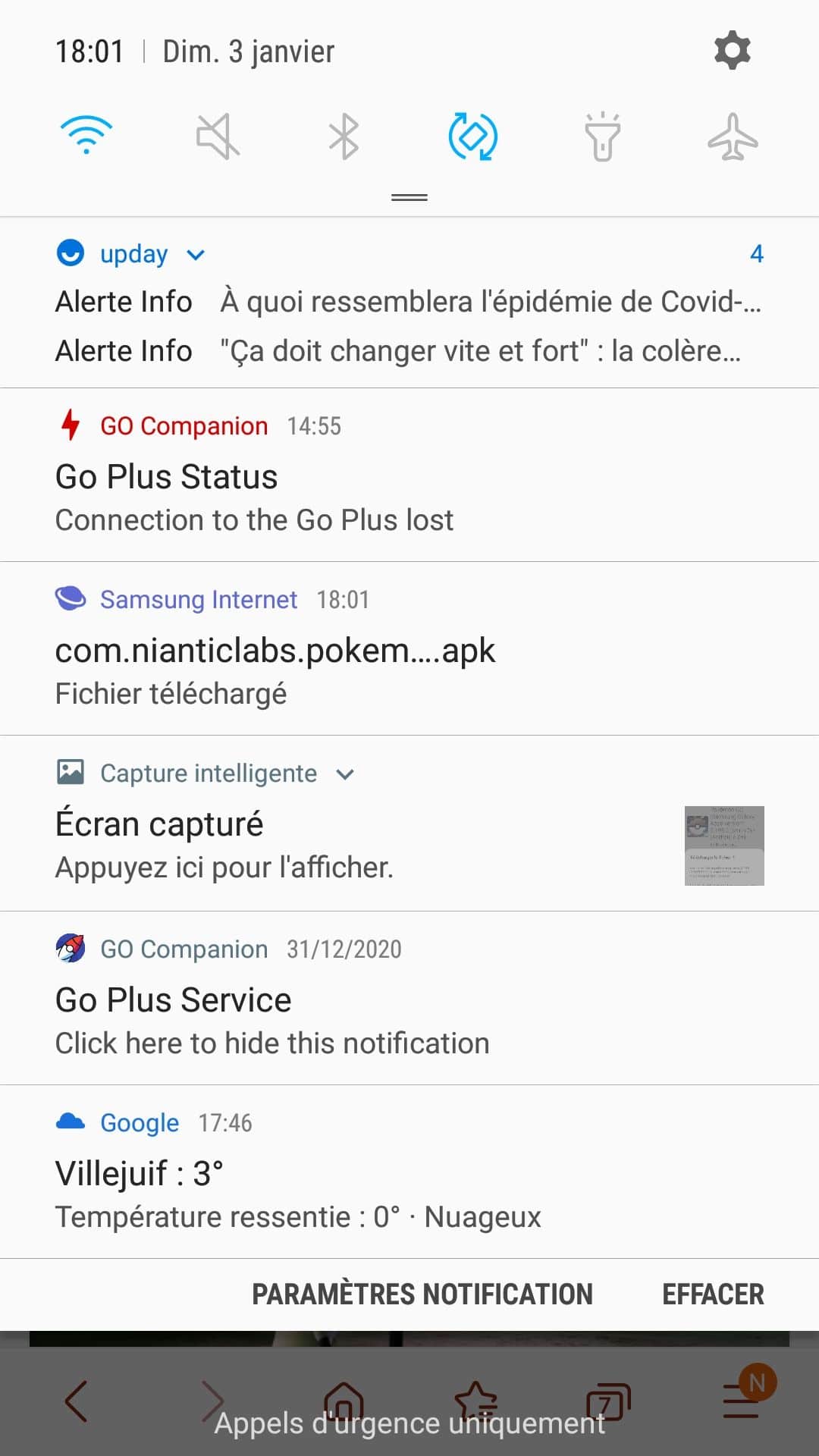The width and height of the screenshot is (819, 1456).
Task: Turn on Bluetooth
Action: tap(344, 137)
